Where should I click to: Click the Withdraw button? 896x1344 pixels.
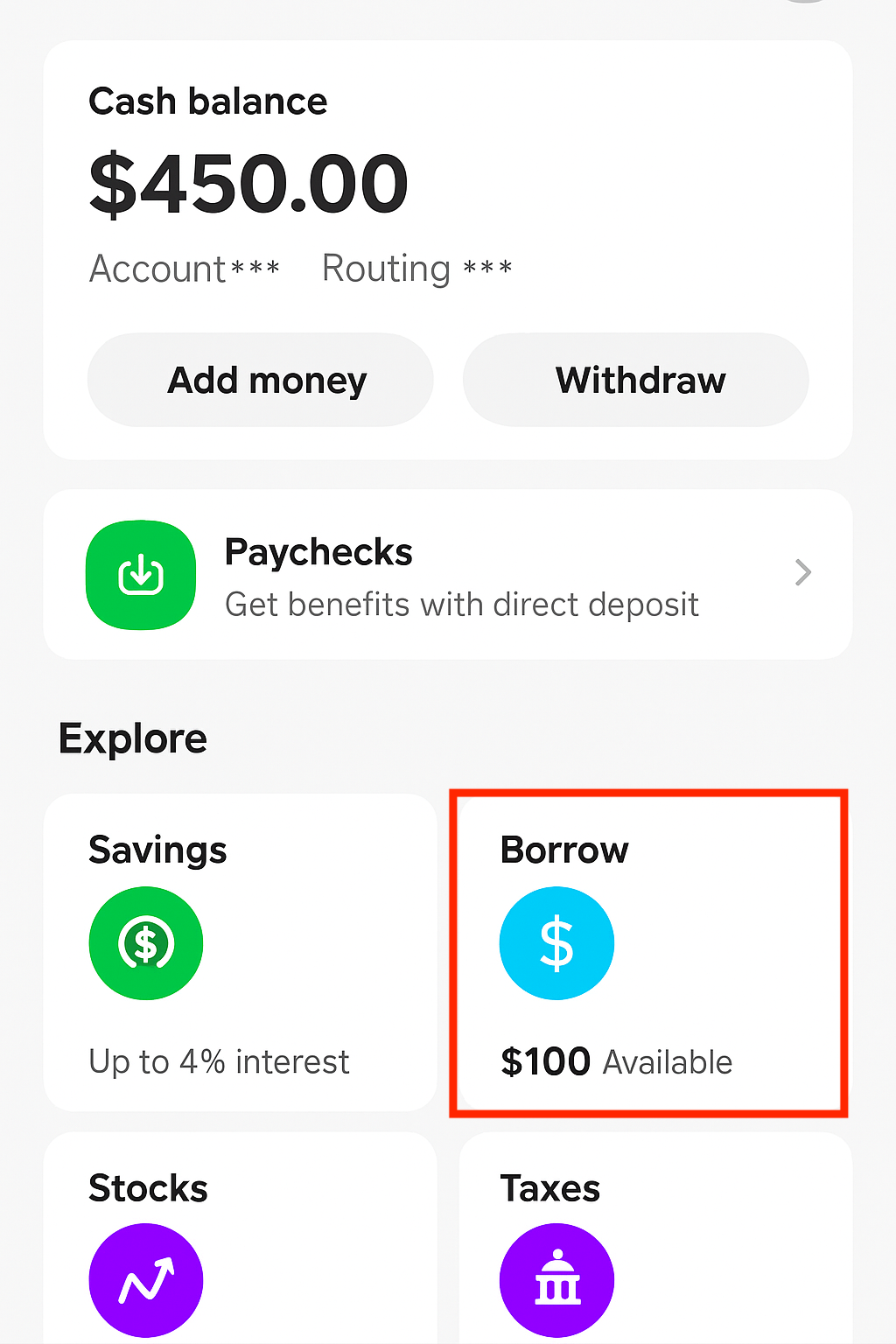coord(636,380)
